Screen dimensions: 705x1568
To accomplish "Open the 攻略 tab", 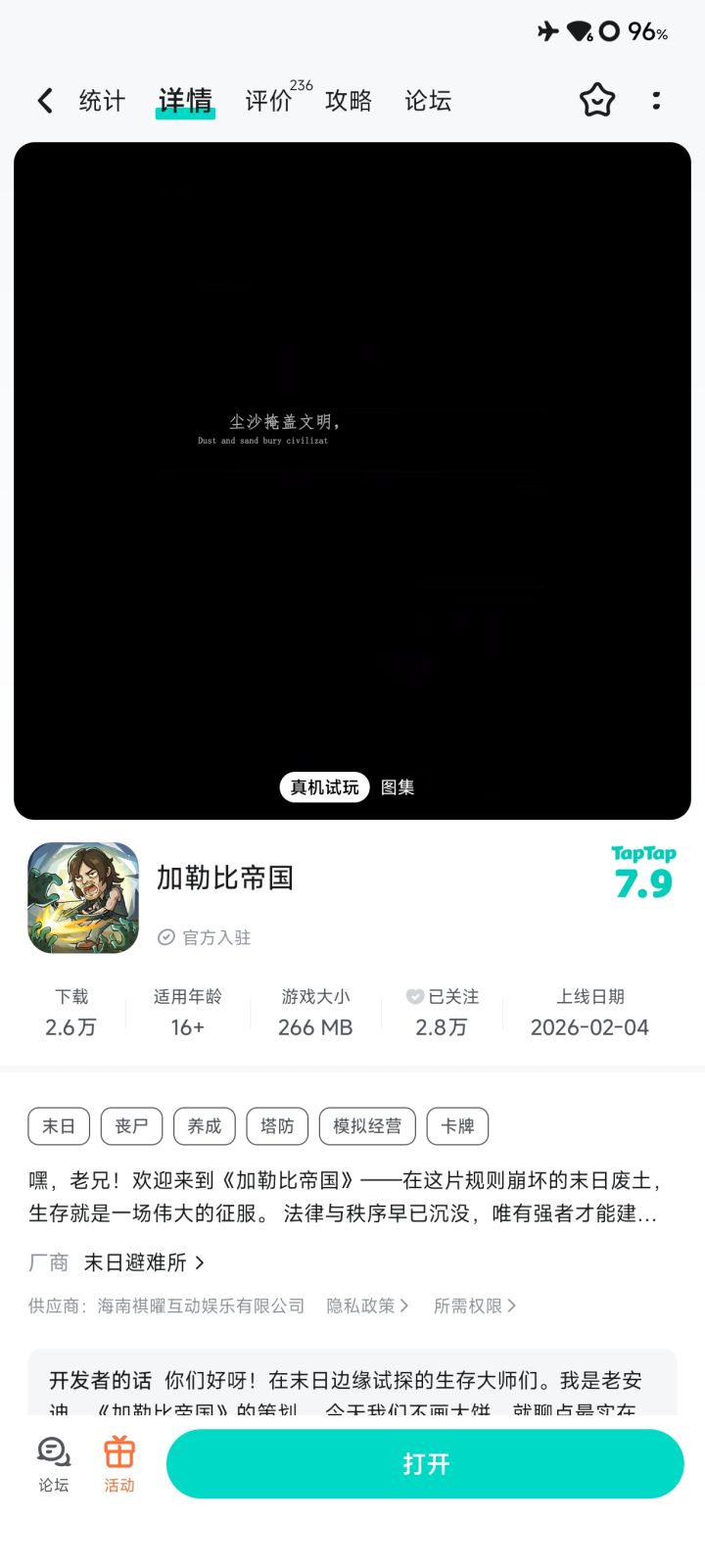I will [x=347, y=101].
